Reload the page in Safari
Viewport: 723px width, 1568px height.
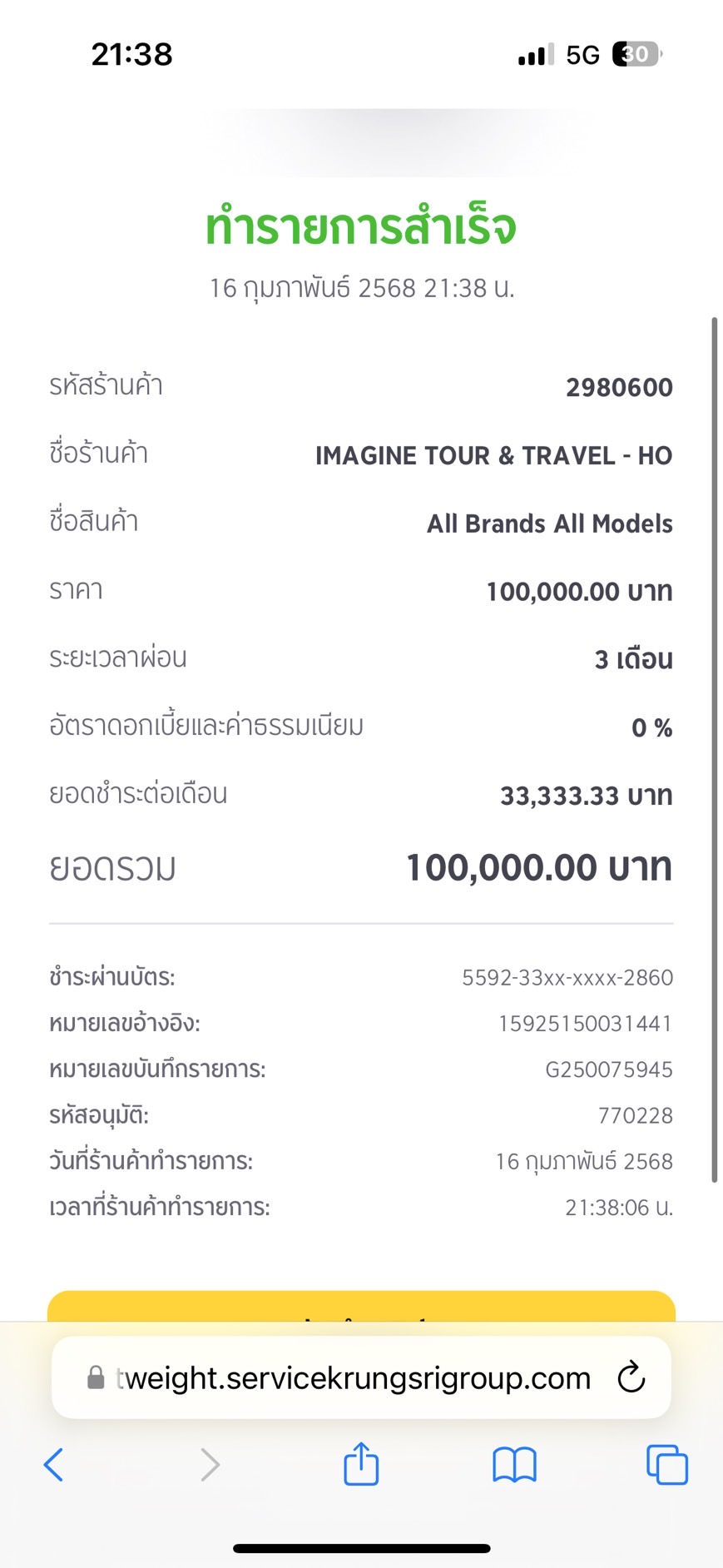pyautogui.click(x=631, y=1377)
